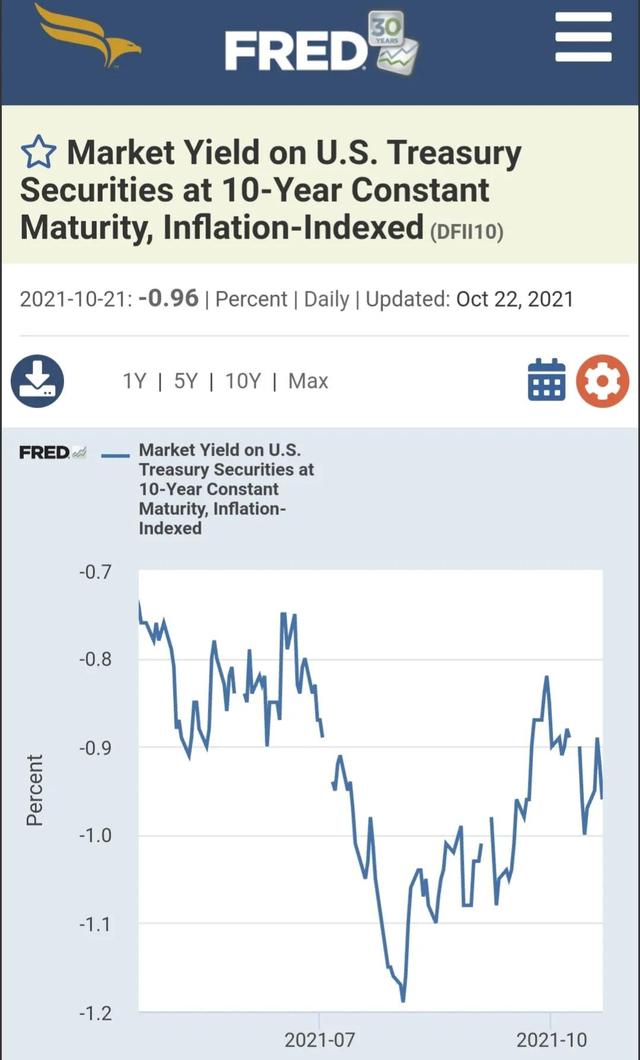Download the series data
Screen dimensions: 640x1060
(37, 380)
